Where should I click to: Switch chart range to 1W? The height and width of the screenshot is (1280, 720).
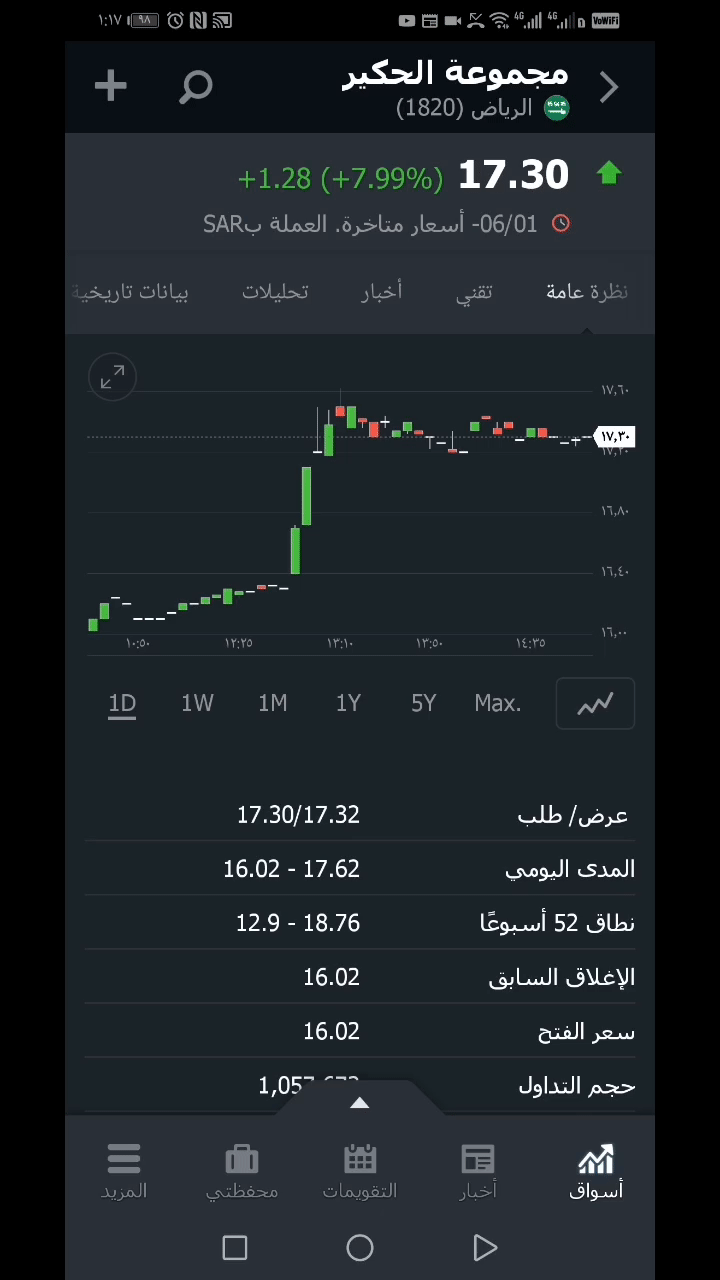click(x=197, y=703)
